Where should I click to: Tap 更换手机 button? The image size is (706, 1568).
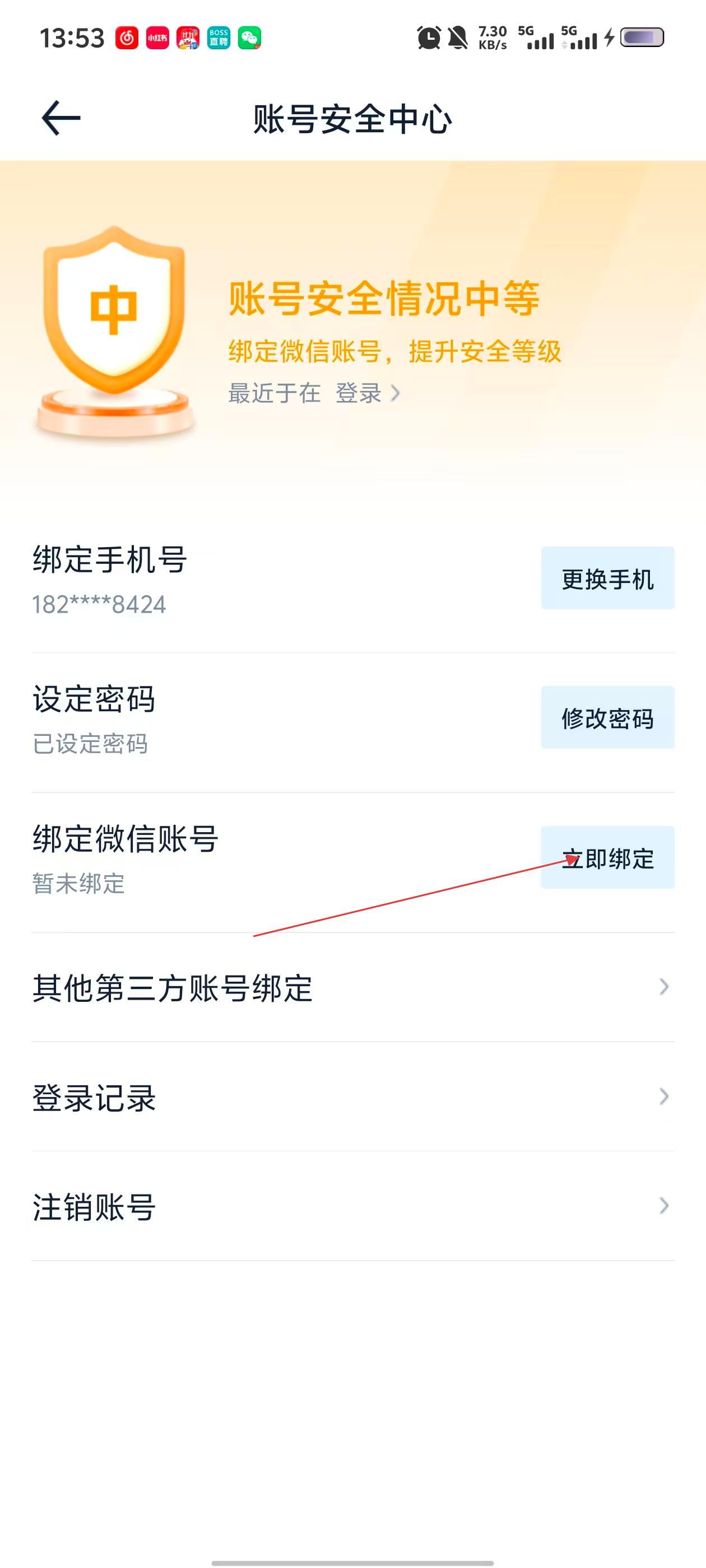[x=607, y=578]
